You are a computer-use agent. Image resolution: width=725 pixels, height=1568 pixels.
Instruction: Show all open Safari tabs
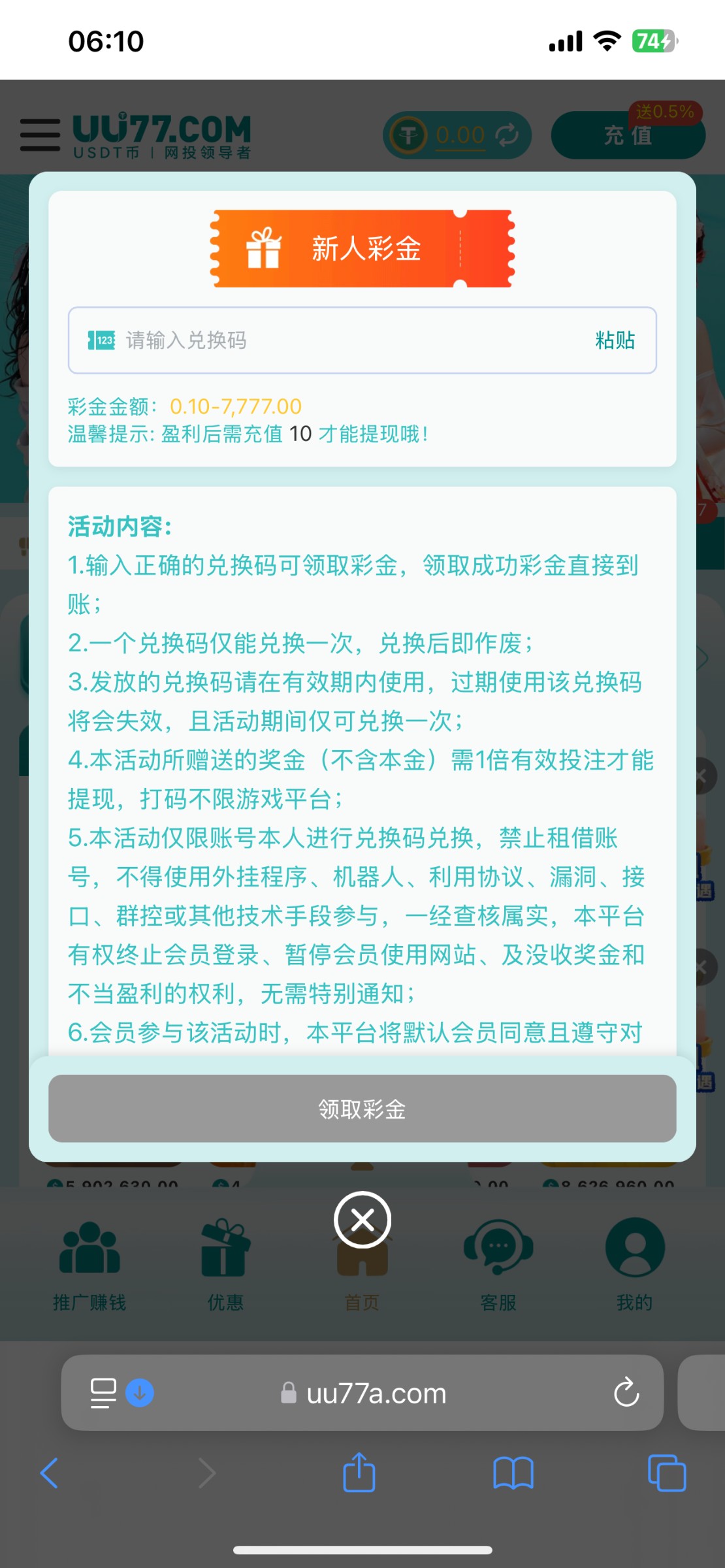click(x=666, y=1473)
